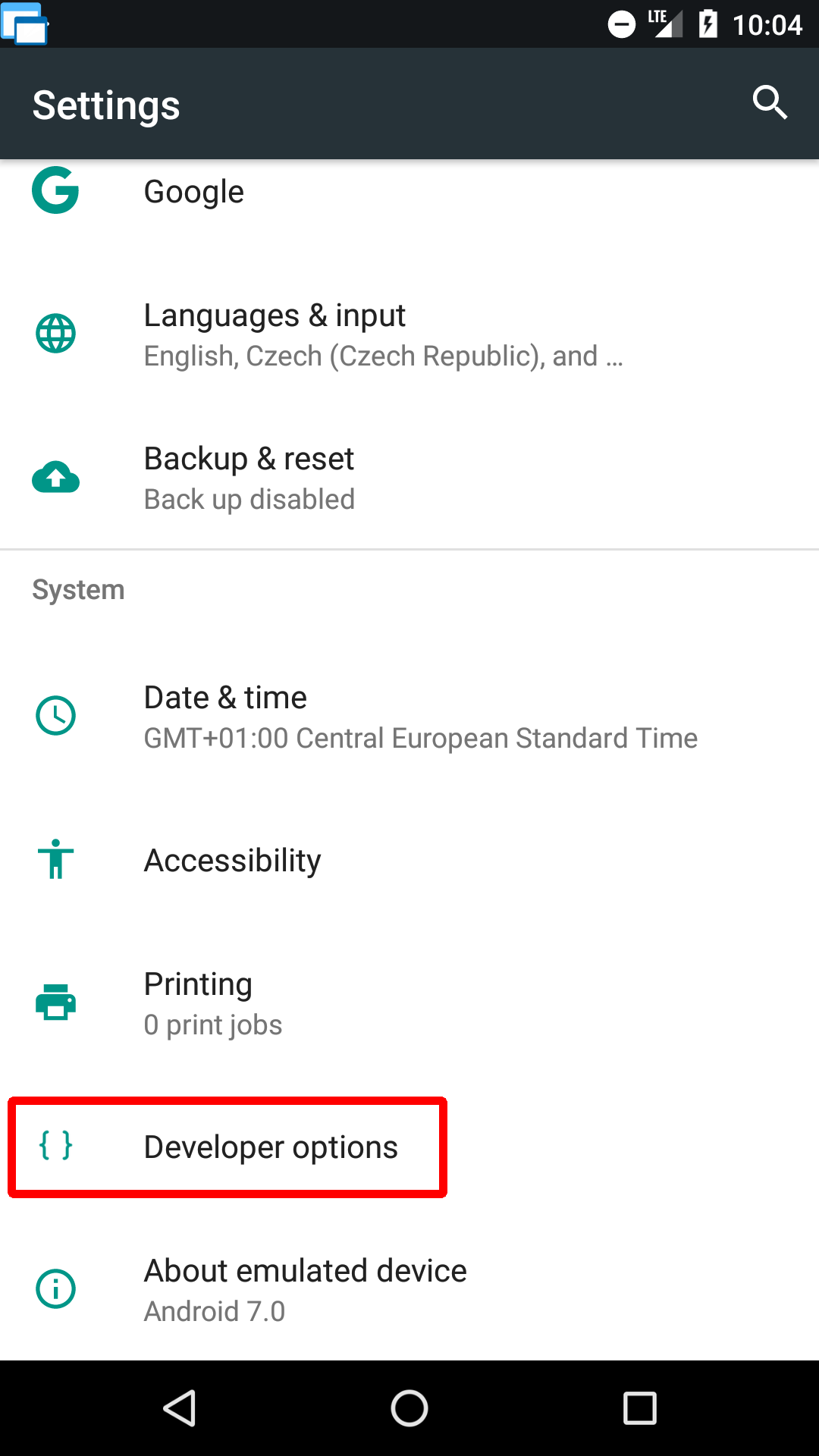
Task: Go back using the navigation bar
Action: pyautogui.click(x=180, y=1409)
